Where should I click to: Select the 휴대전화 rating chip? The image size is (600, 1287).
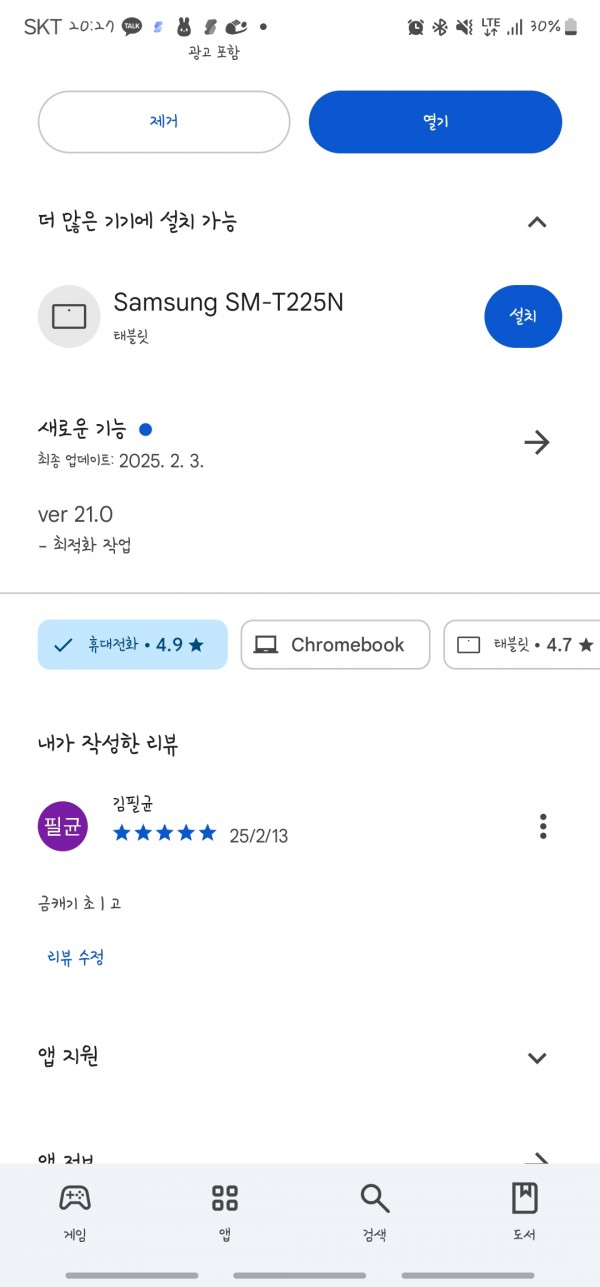pyautogui.click(x=132, y=645)
